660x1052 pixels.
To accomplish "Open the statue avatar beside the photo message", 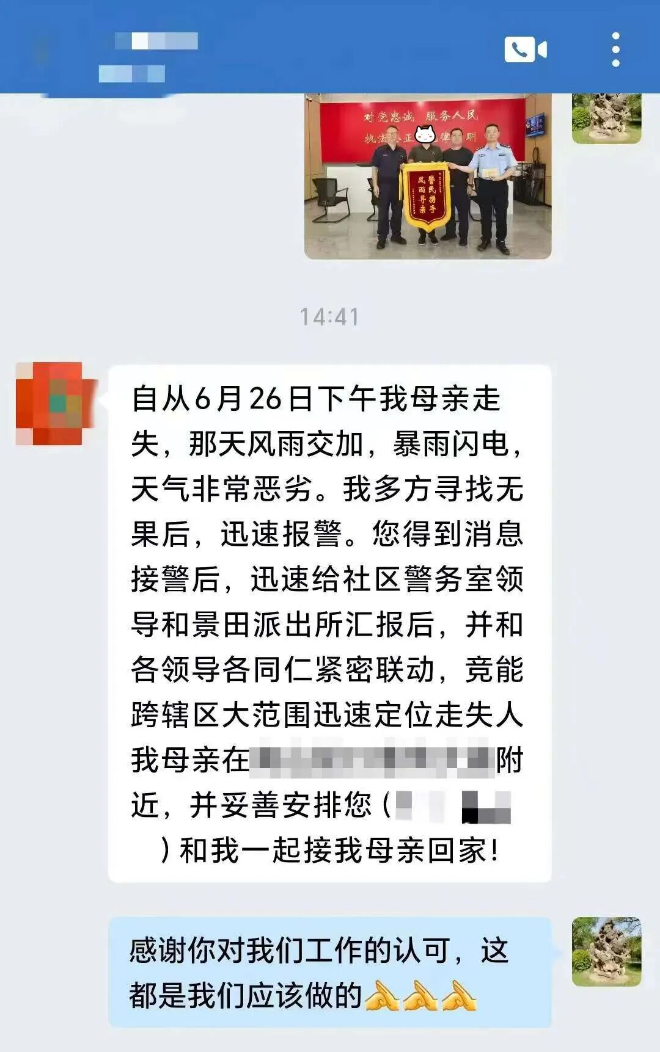I will pyautogui.click(x=606, y=117).
